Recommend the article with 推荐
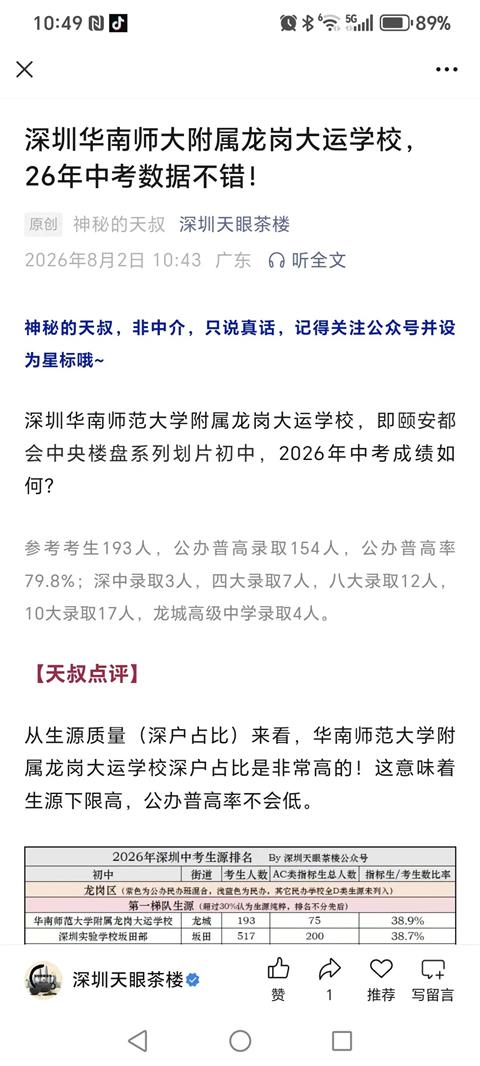Image resolution: width=480 pixels, height=1066 pixels. click(381, 980)
